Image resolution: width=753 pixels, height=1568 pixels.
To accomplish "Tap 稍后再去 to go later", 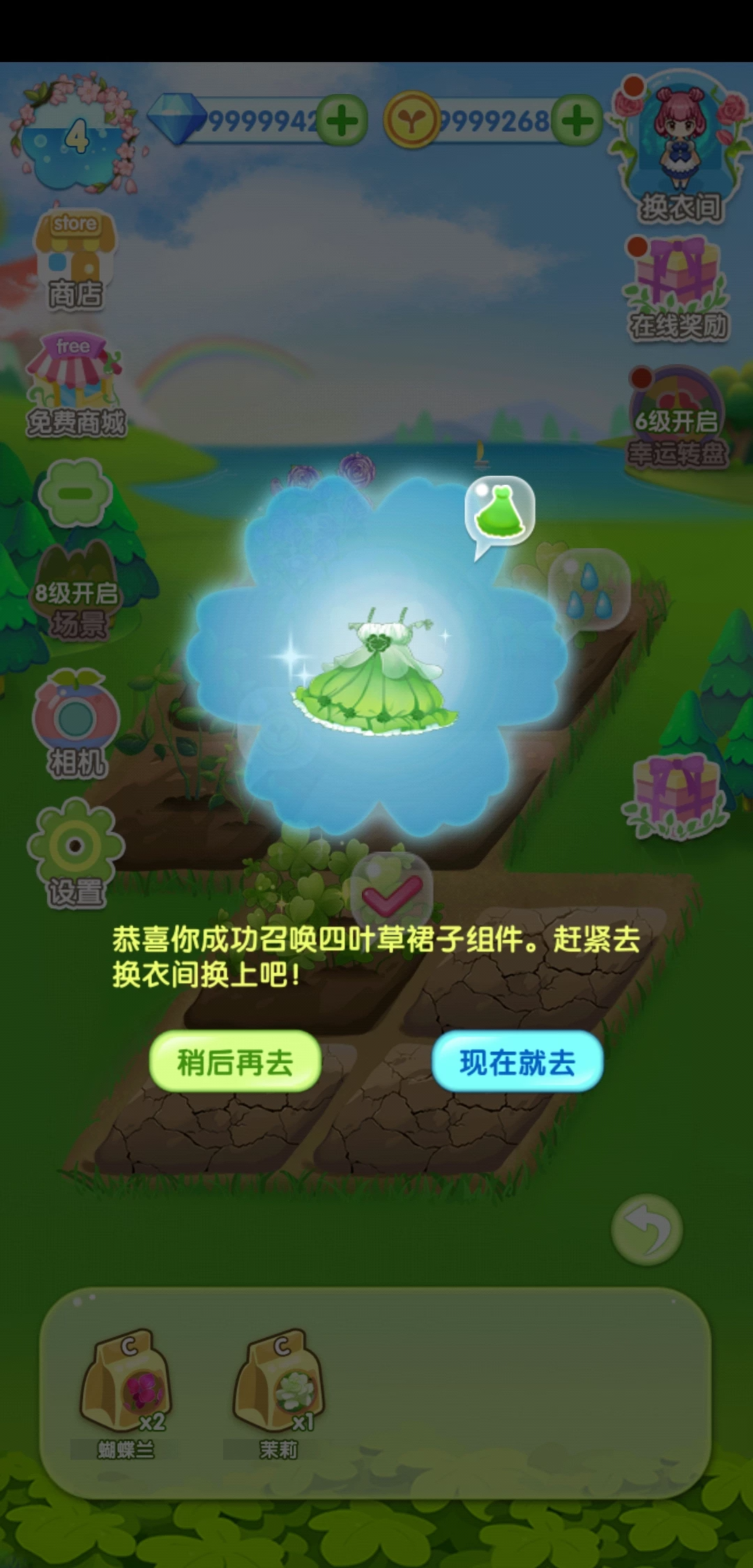I will 235,1061.
